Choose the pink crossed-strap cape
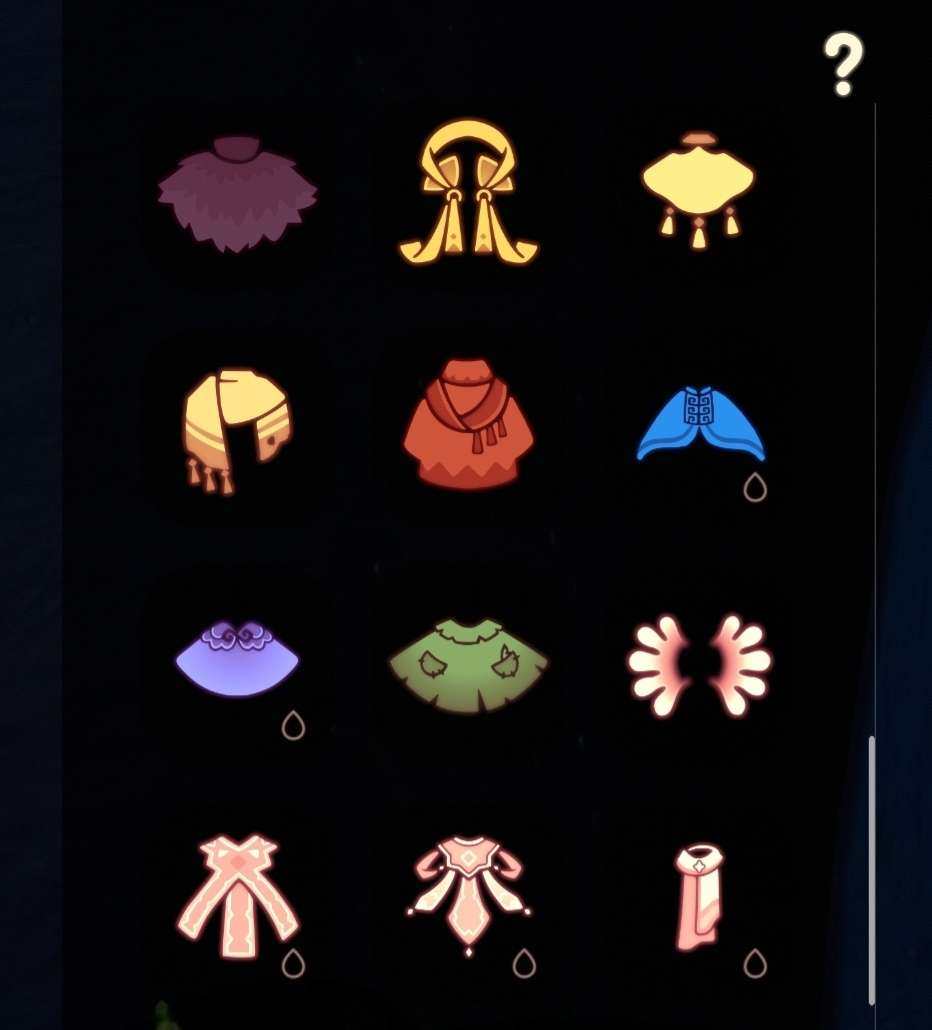This screenshot has width=932, height=1030. 237,895
